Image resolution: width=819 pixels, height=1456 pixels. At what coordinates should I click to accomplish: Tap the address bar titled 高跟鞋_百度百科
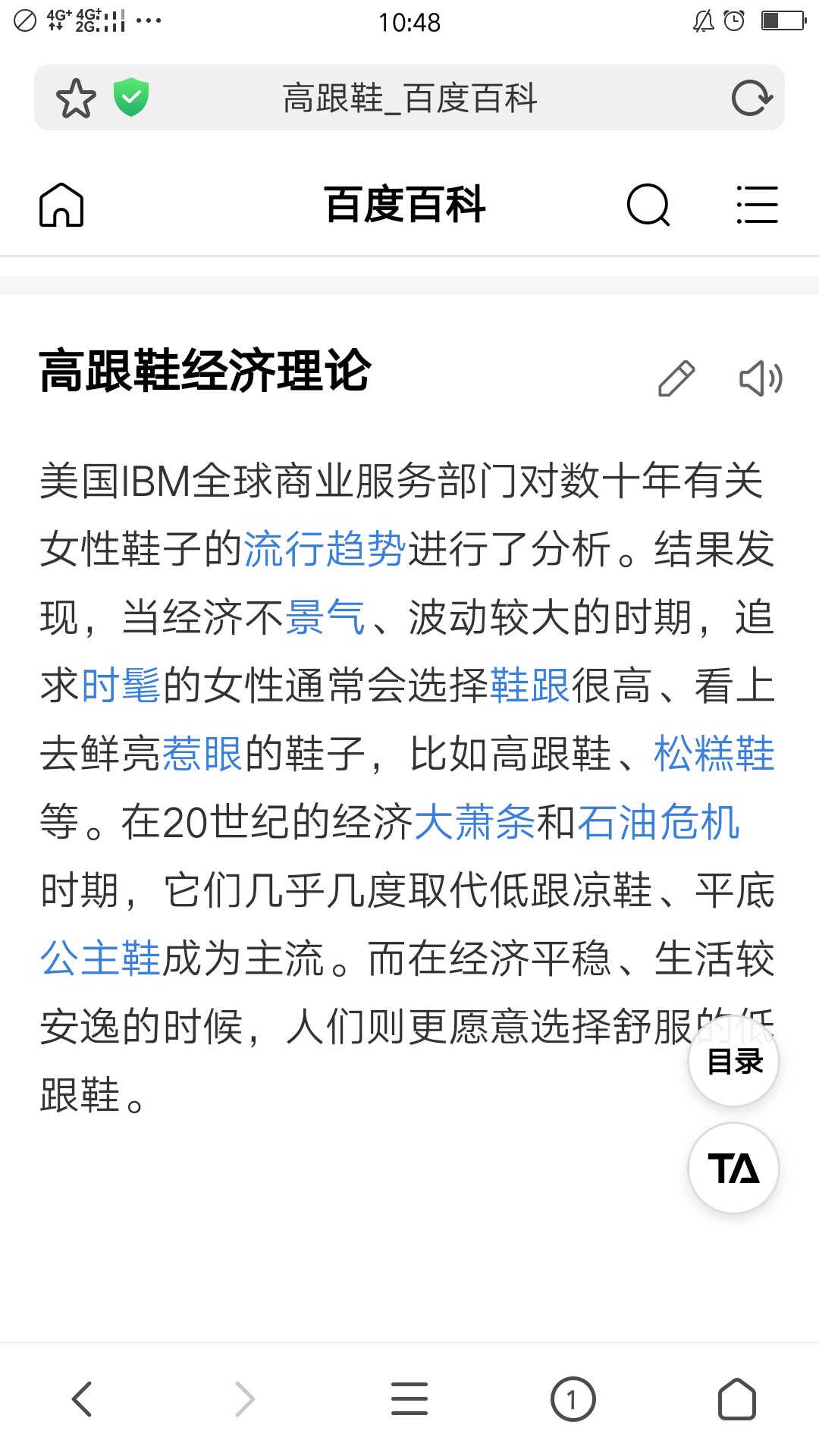[409, 98]
